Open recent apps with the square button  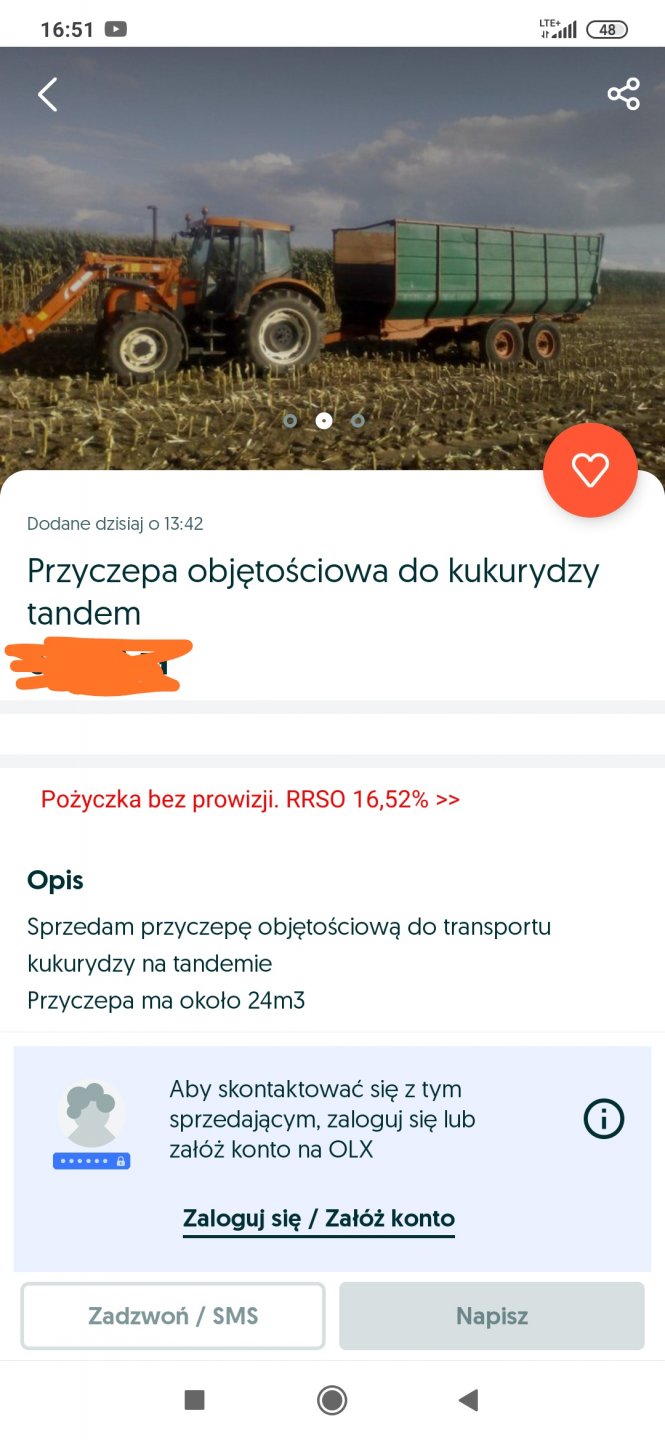195,1400
